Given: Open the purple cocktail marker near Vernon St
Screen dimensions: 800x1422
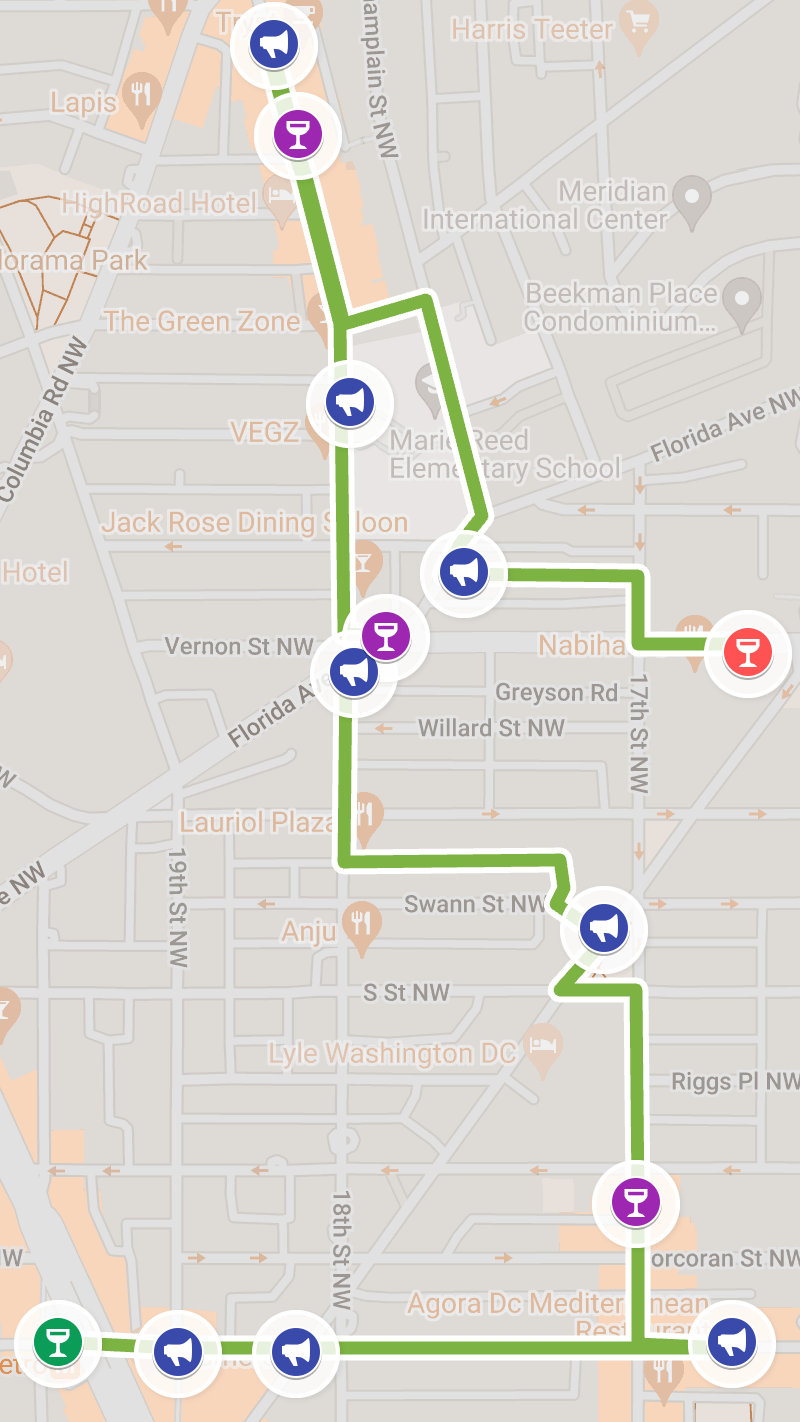Looking at the screenshot, I should (383, 634).
